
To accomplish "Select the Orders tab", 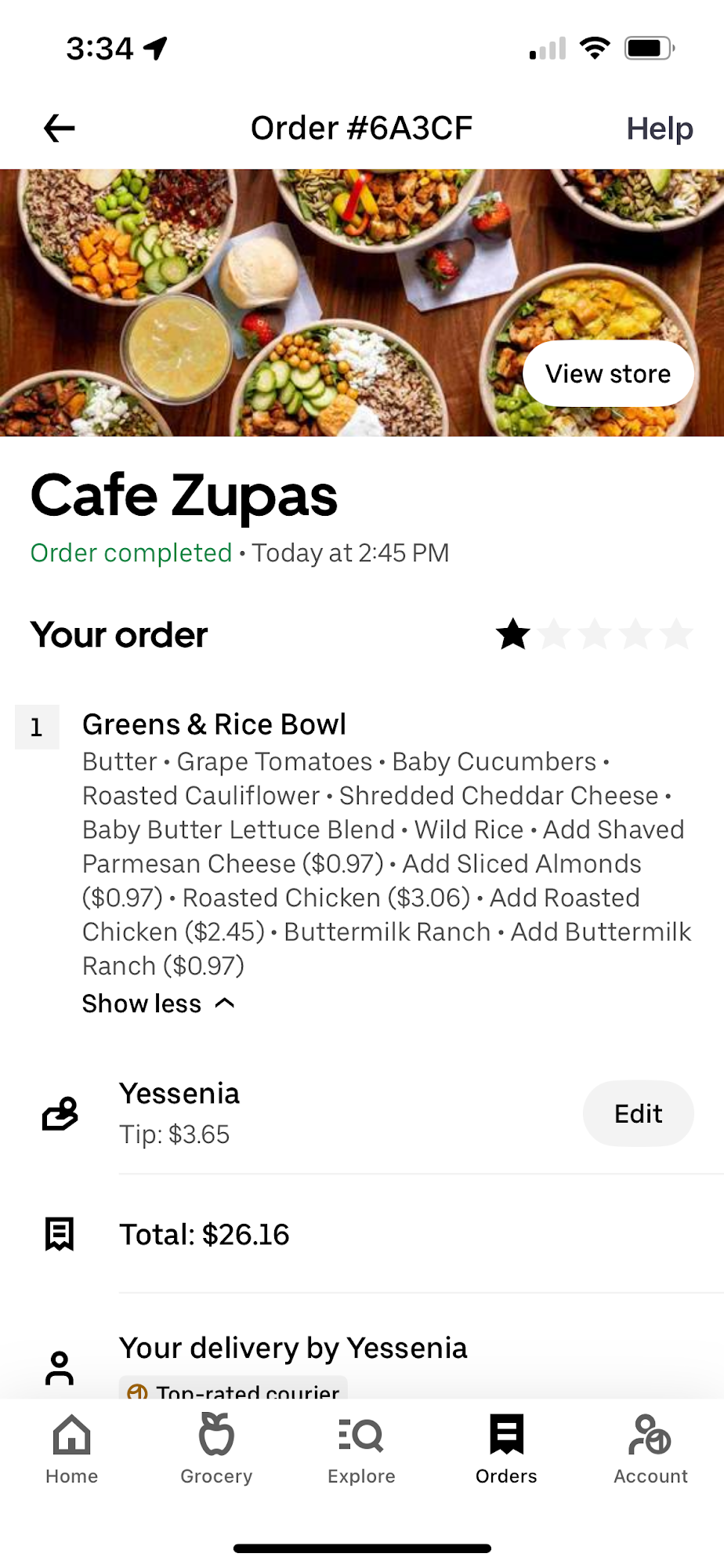I will point(506,1450).
